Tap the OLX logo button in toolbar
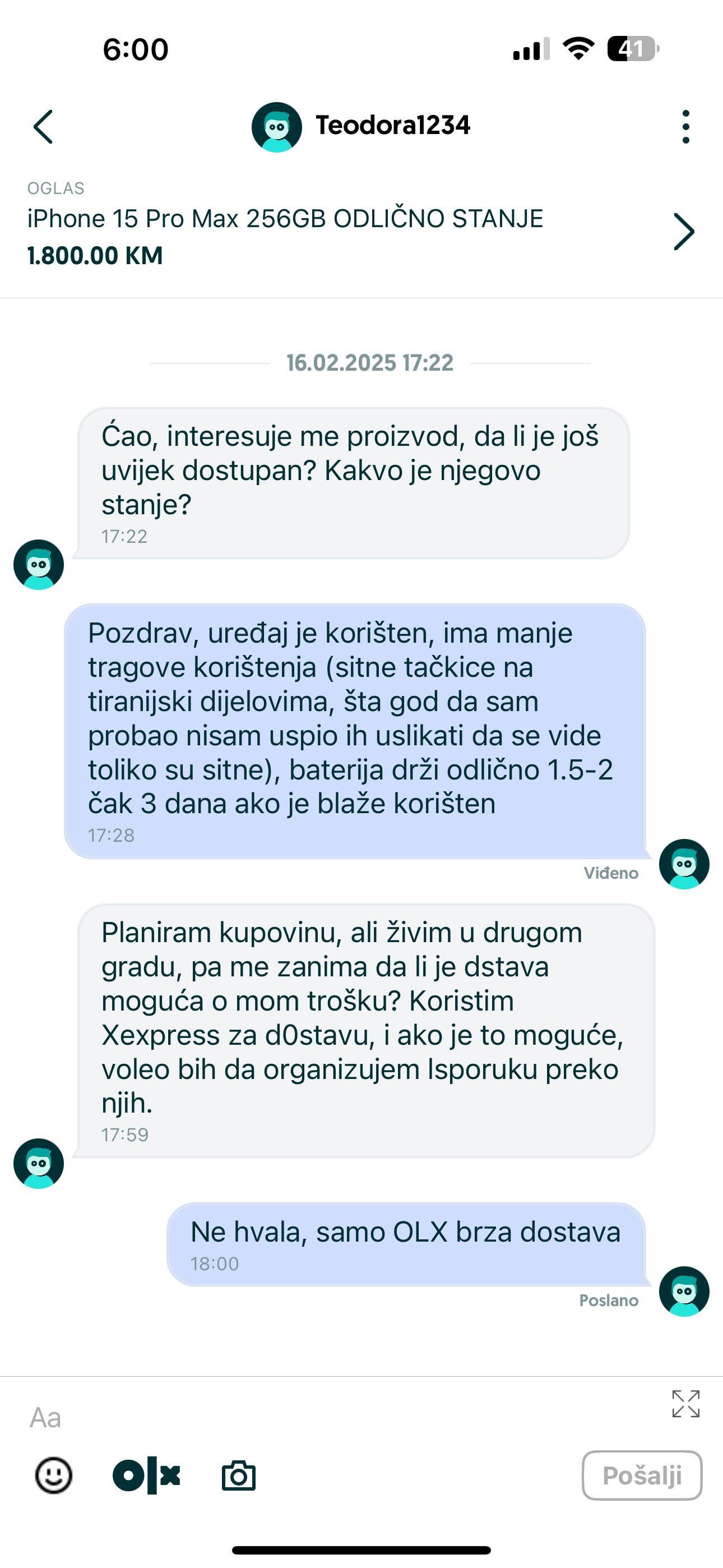Screen dimensions: 723x1568 (x=147, y=1475)
